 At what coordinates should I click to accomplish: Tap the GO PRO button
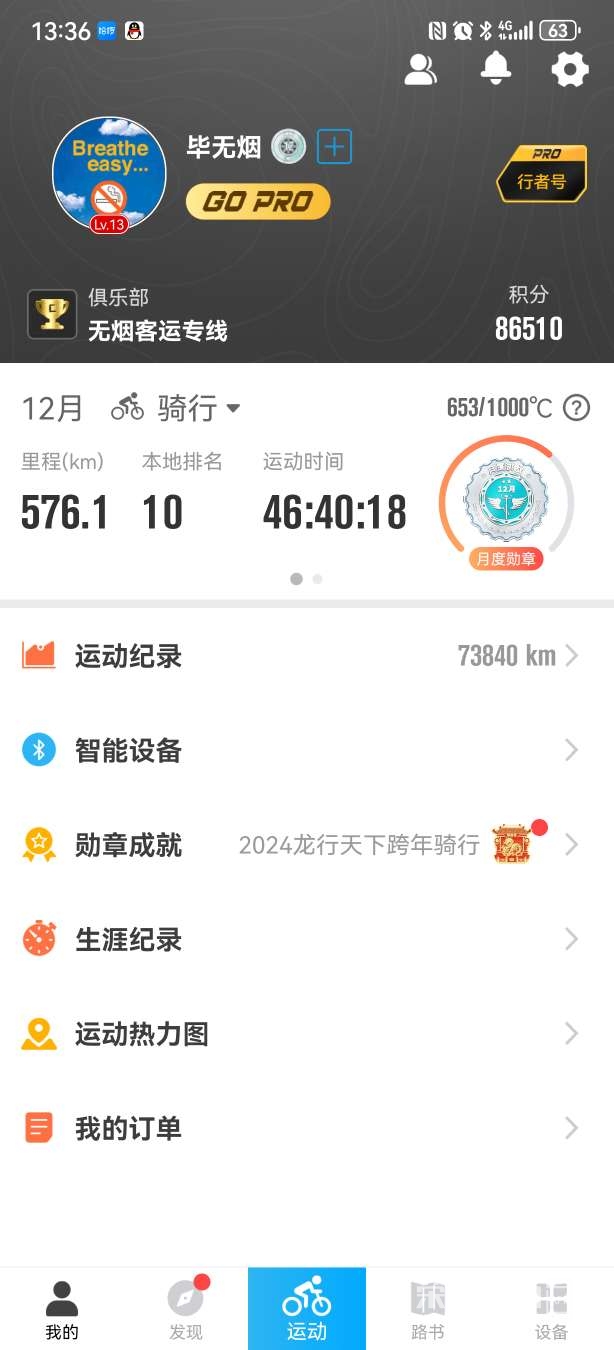click(258, 202)
